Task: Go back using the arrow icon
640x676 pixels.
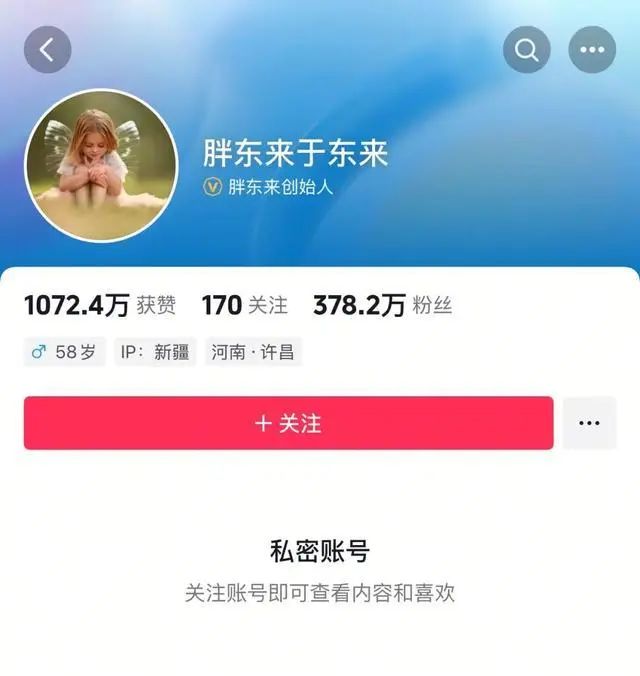Action: (x=47, y=48)
